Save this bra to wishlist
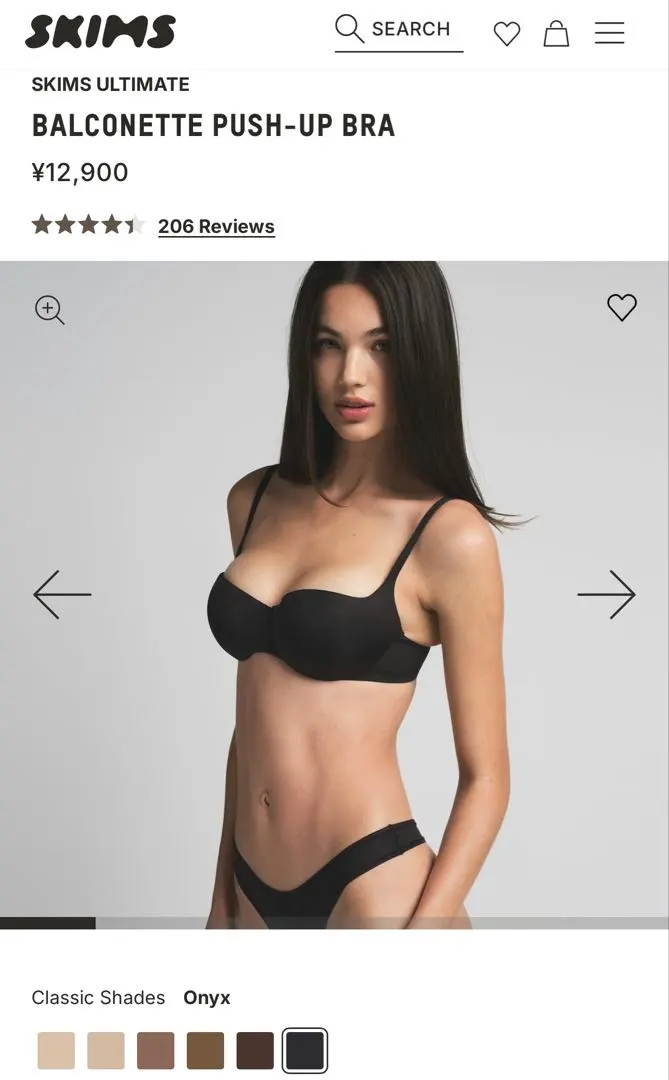The width and height of the screenshot is (669, 1080). [622, 307]
